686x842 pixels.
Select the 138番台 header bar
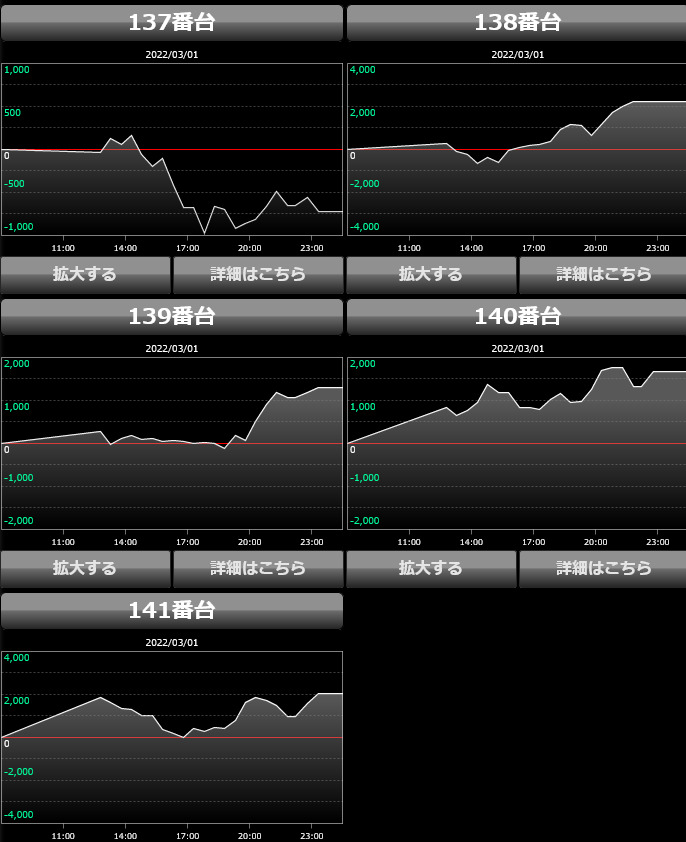tap(517, 23)
